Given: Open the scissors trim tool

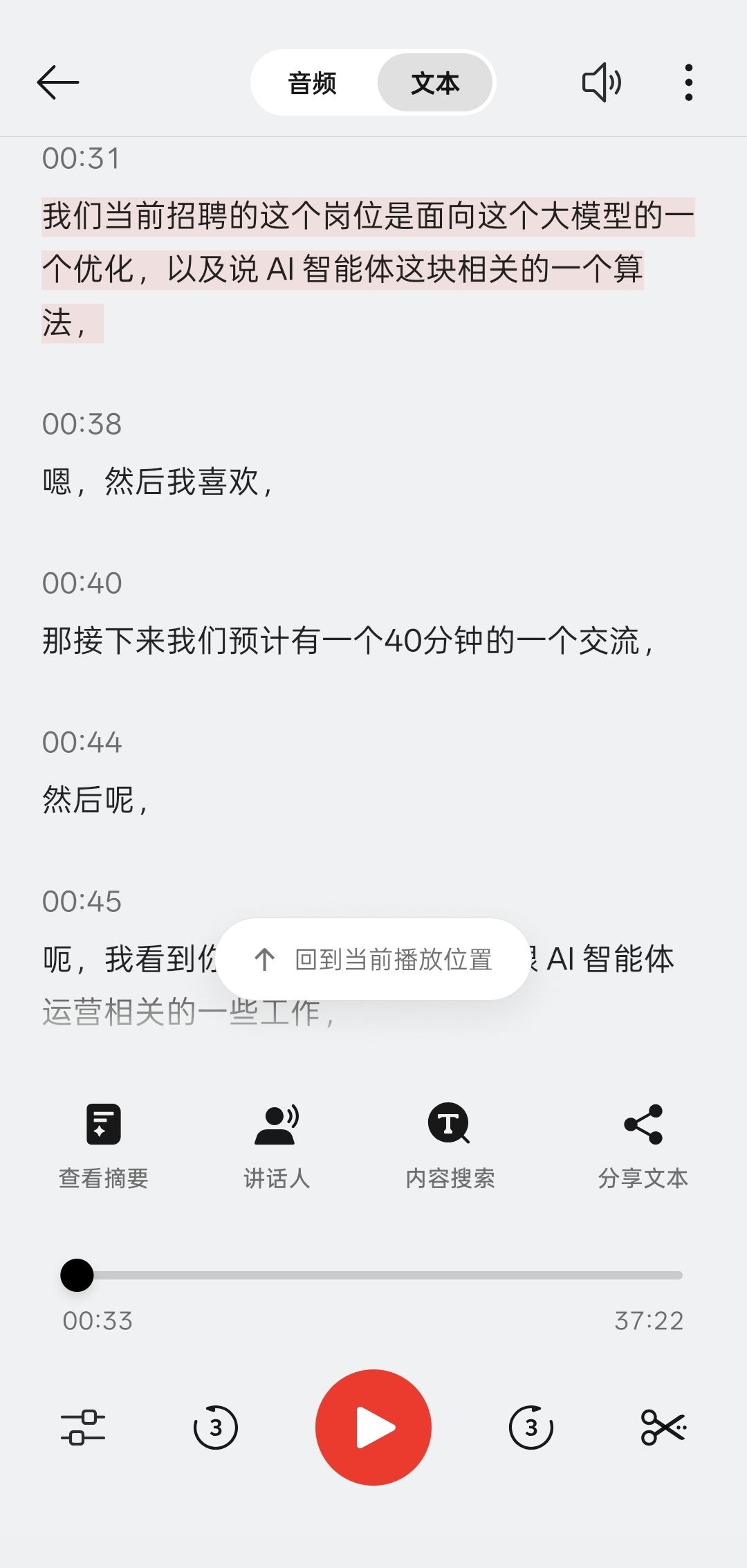Looking at the screenshot, I should click(664, 1428).
